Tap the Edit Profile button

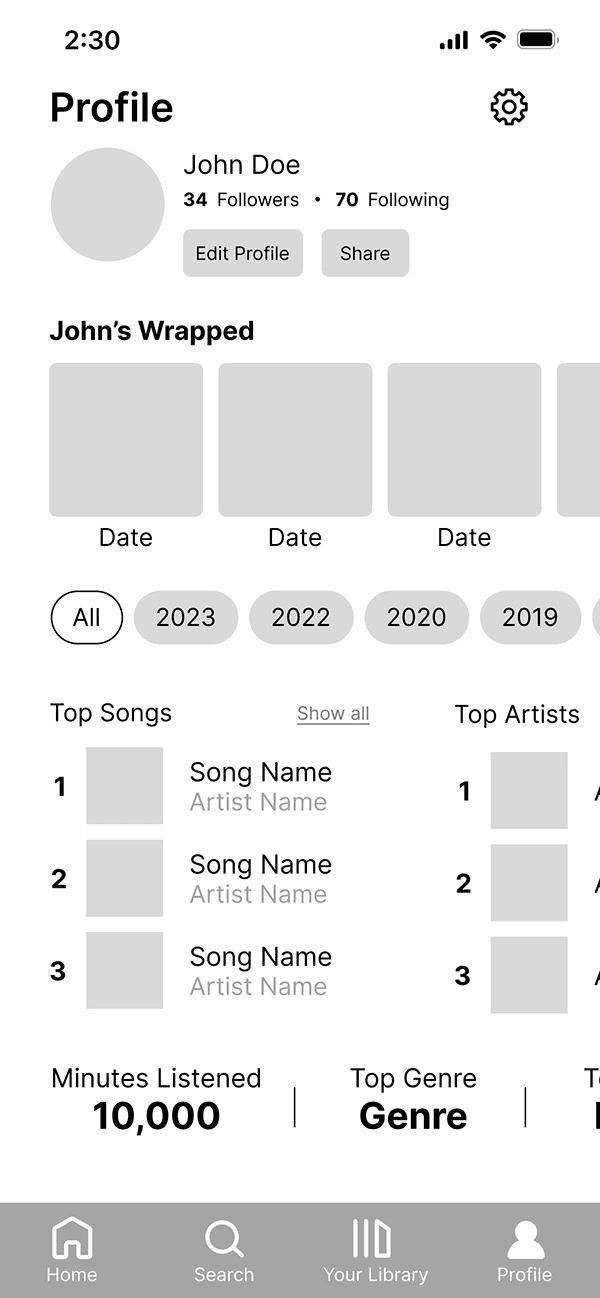coord(242,253)
